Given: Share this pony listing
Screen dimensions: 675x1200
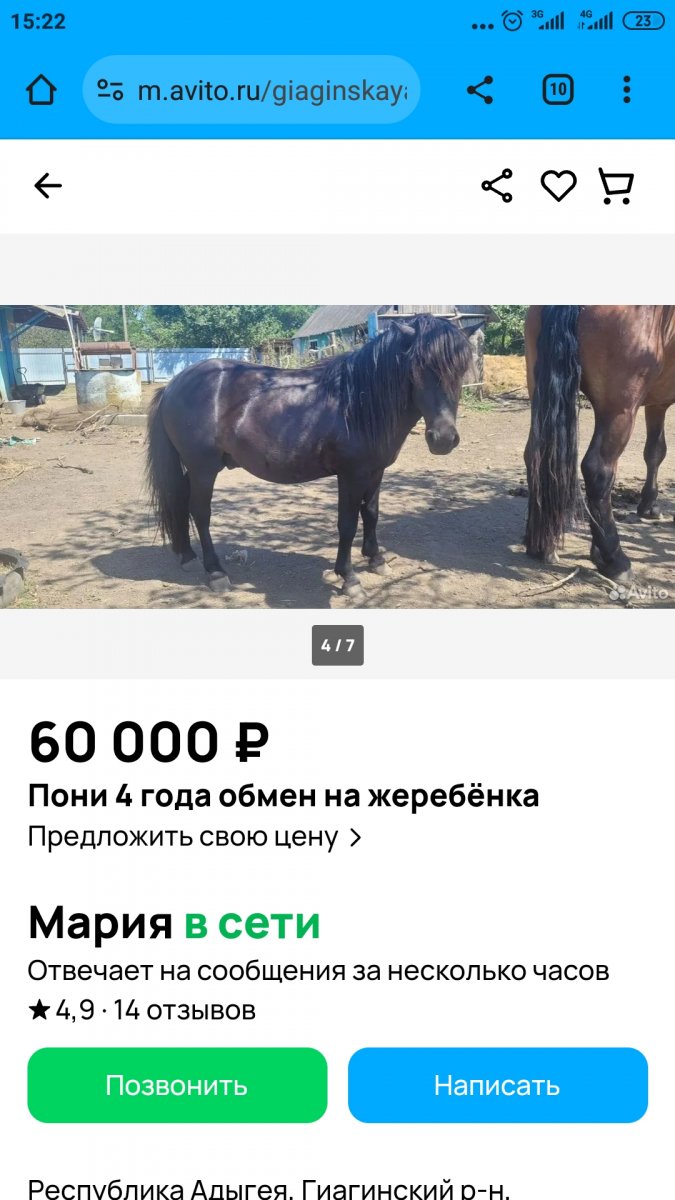Looking at the screenshot, I should click(x=497, y=186).
